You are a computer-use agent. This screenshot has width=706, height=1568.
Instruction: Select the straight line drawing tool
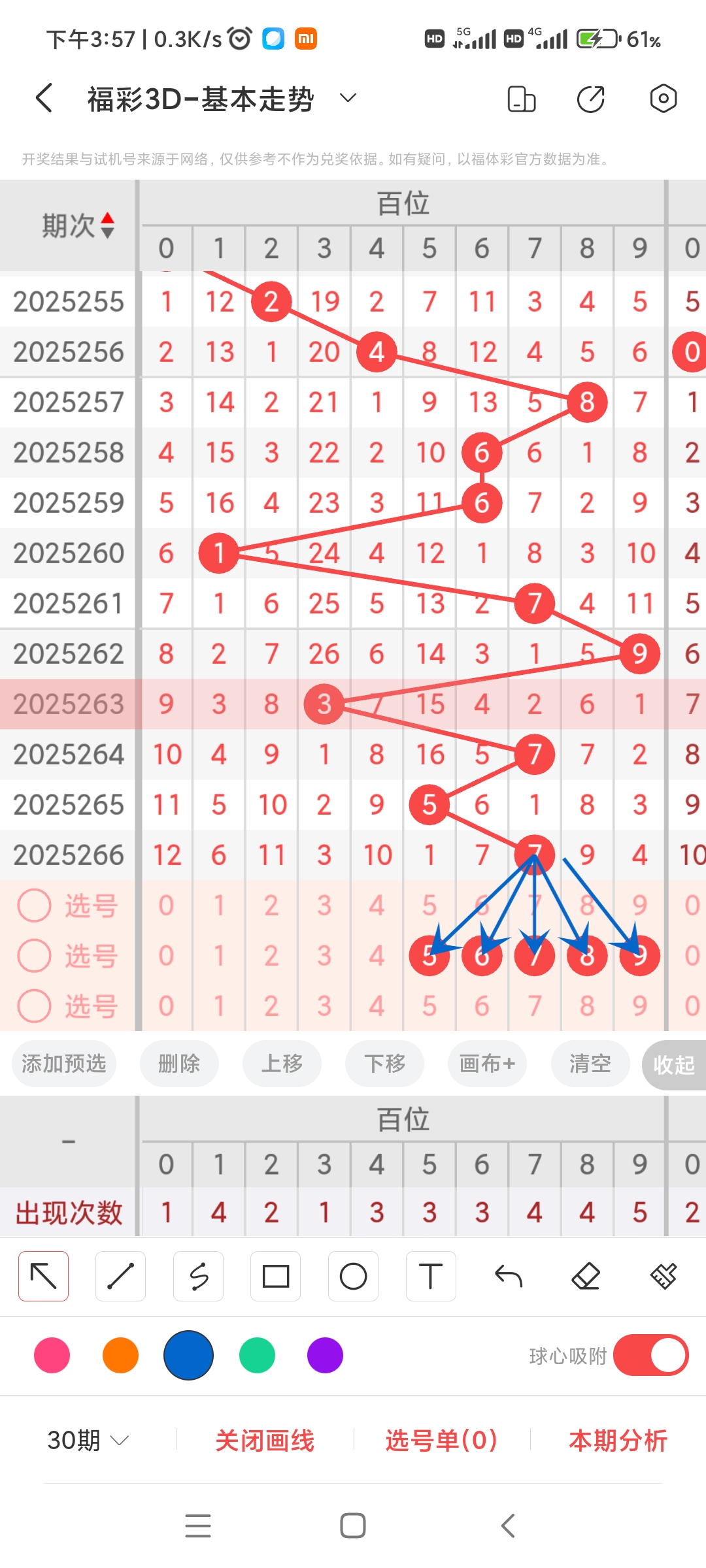click(x=120, y=1275)
